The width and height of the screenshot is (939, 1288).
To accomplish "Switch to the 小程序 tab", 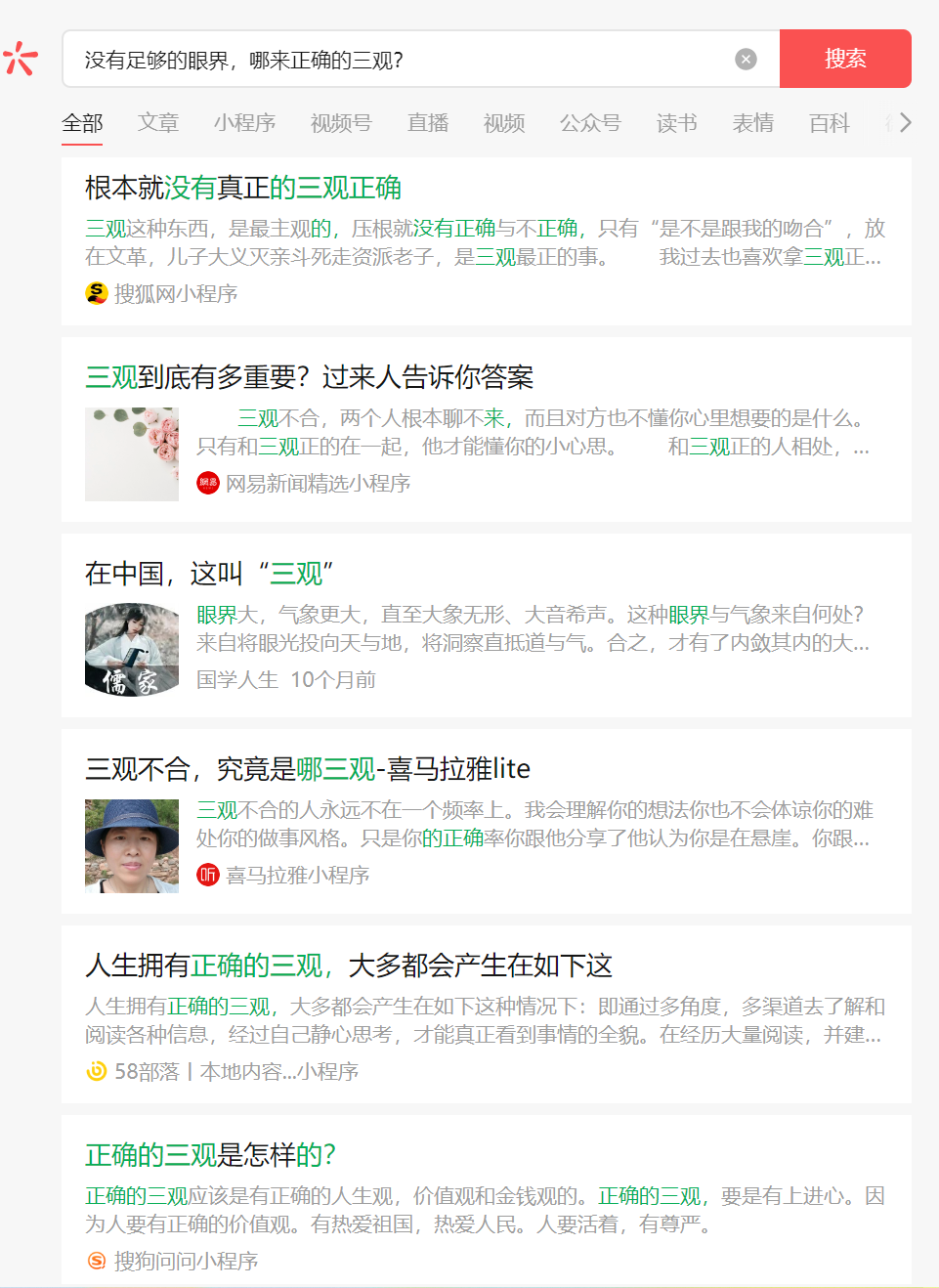I will pyautogui.click(x=244, y=123).
